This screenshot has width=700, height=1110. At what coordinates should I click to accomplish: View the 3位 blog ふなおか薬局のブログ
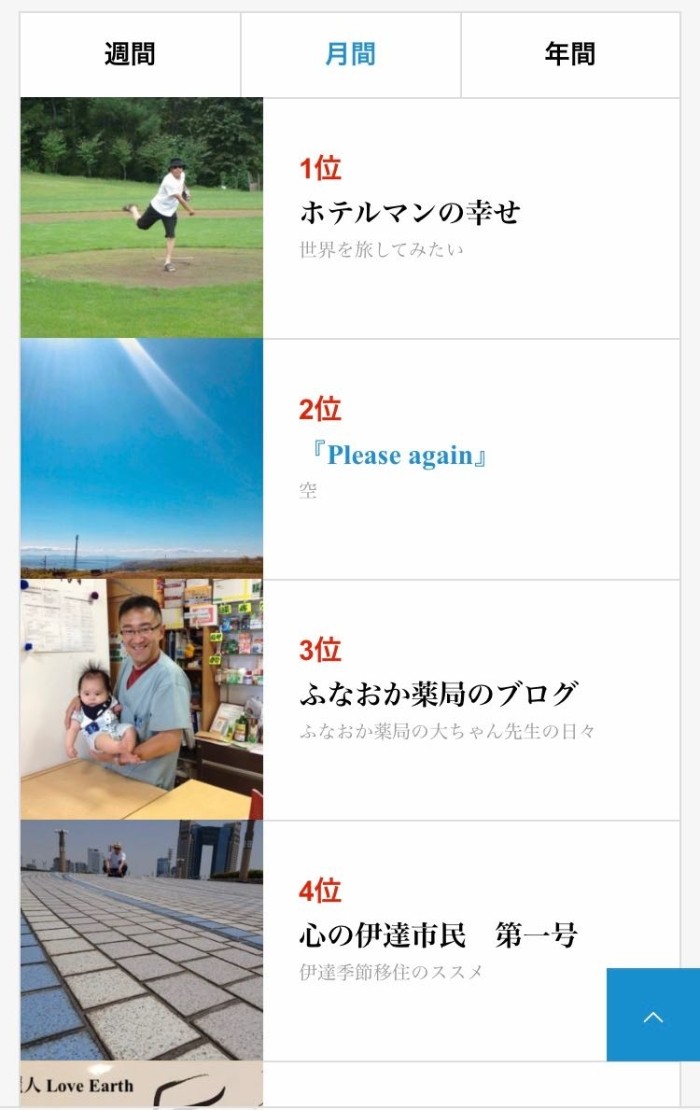438,694
